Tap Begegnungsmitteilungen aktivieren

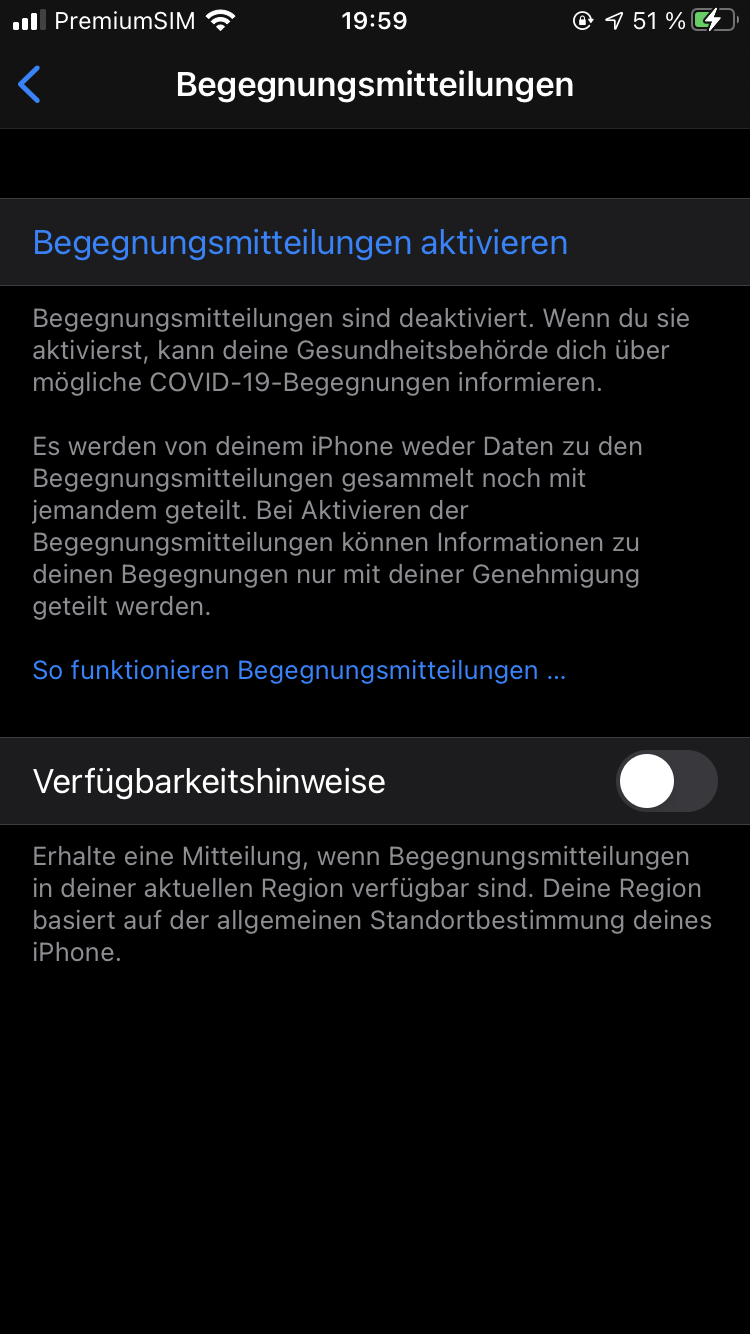point(300,243)
